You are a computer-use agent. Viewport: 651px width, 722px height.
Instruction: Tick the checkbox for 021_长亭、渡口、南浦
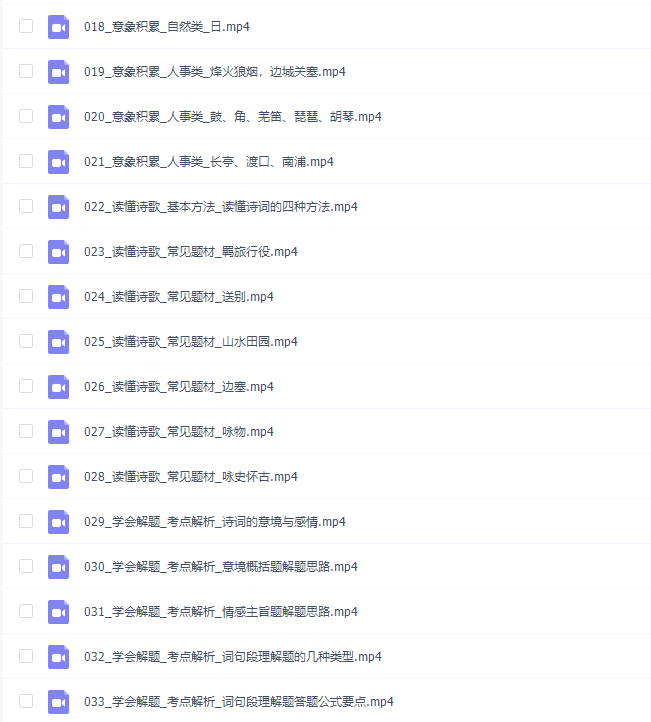(26, 162)
